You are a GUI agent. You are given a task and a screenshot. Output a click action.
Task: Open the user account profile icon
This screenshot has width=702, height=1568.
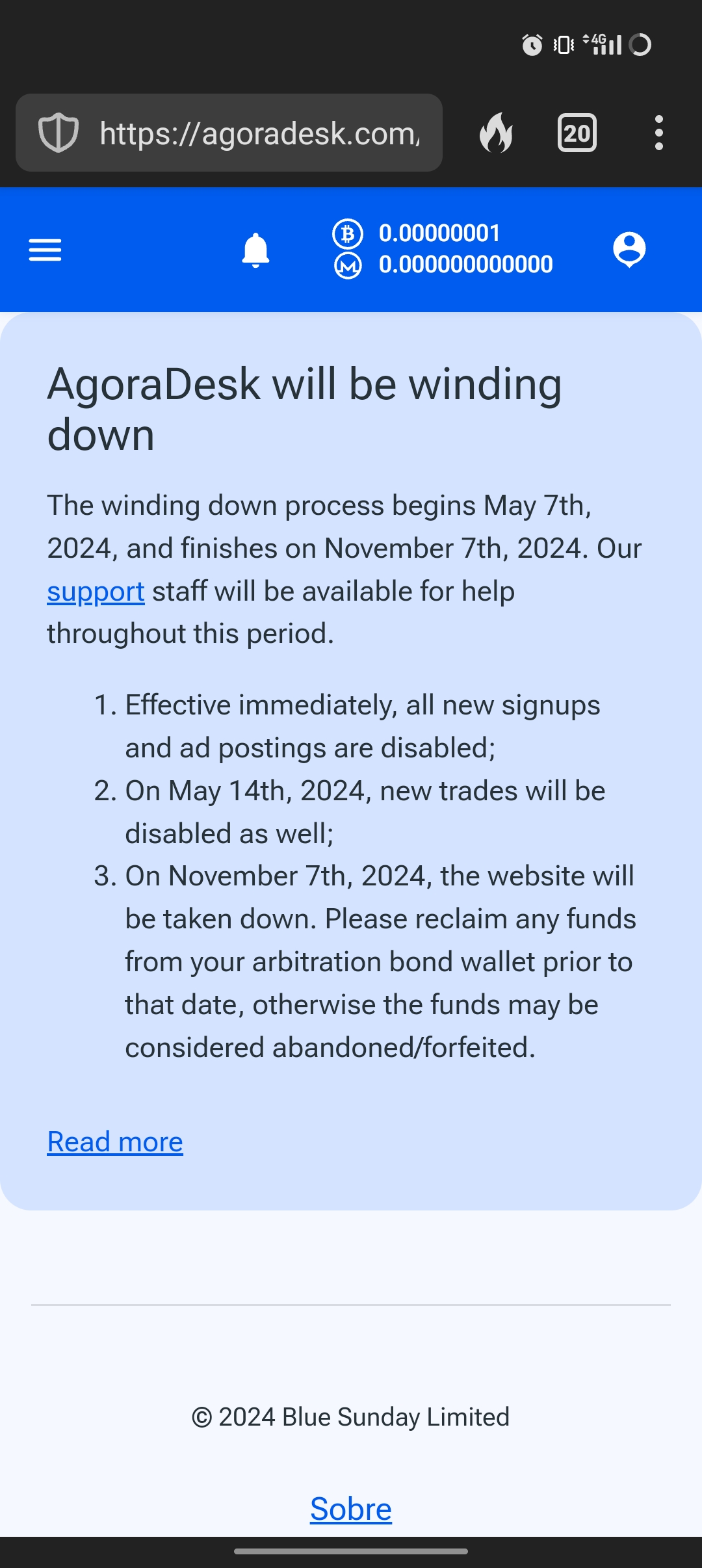coord(629,250)
